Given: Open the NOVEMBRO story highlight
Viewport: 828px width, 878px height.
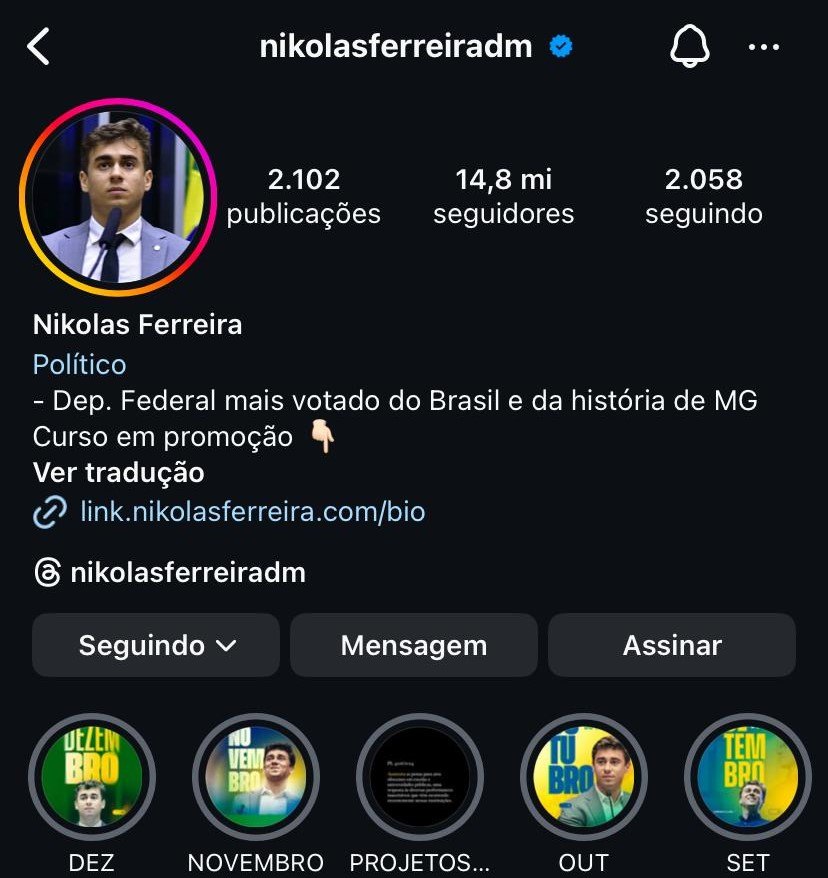Looking at the screenshot, I should 255,777.
